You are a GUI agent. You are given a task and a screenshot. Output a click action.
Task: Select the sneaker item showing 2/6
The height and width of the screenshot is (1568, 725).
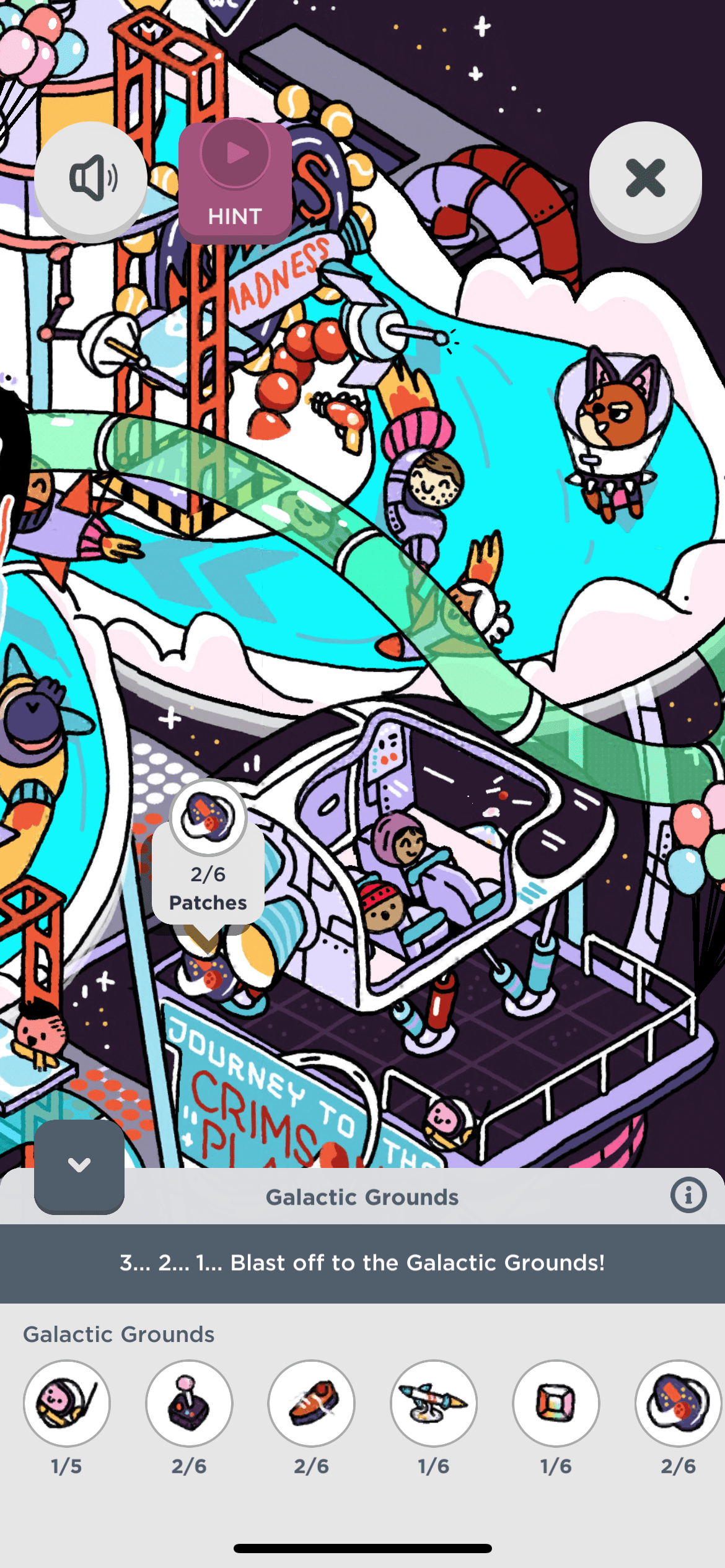click(312, 1403)
